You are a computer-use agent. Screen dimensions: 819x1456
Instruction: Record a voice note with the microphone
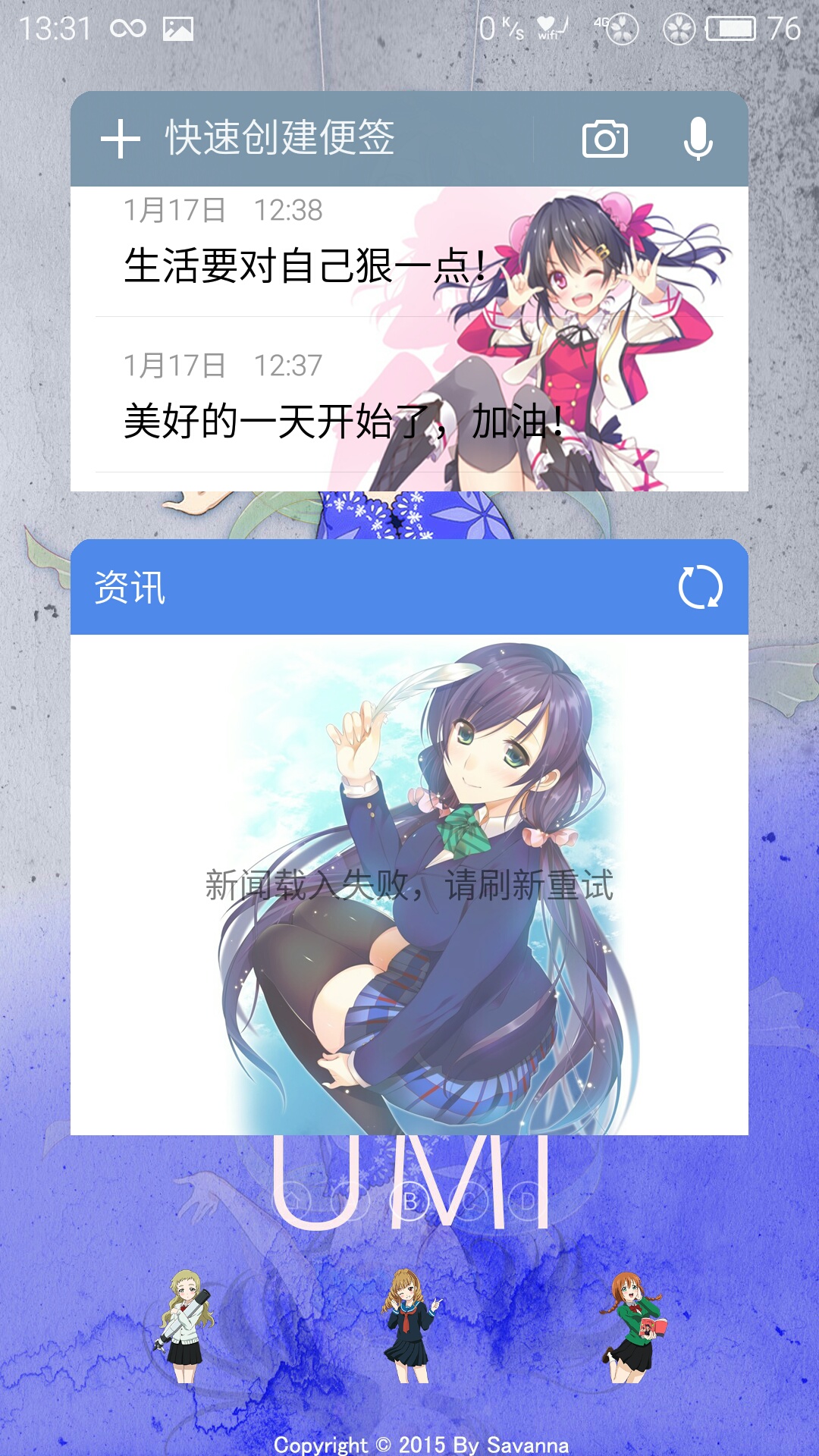point(698,139)
